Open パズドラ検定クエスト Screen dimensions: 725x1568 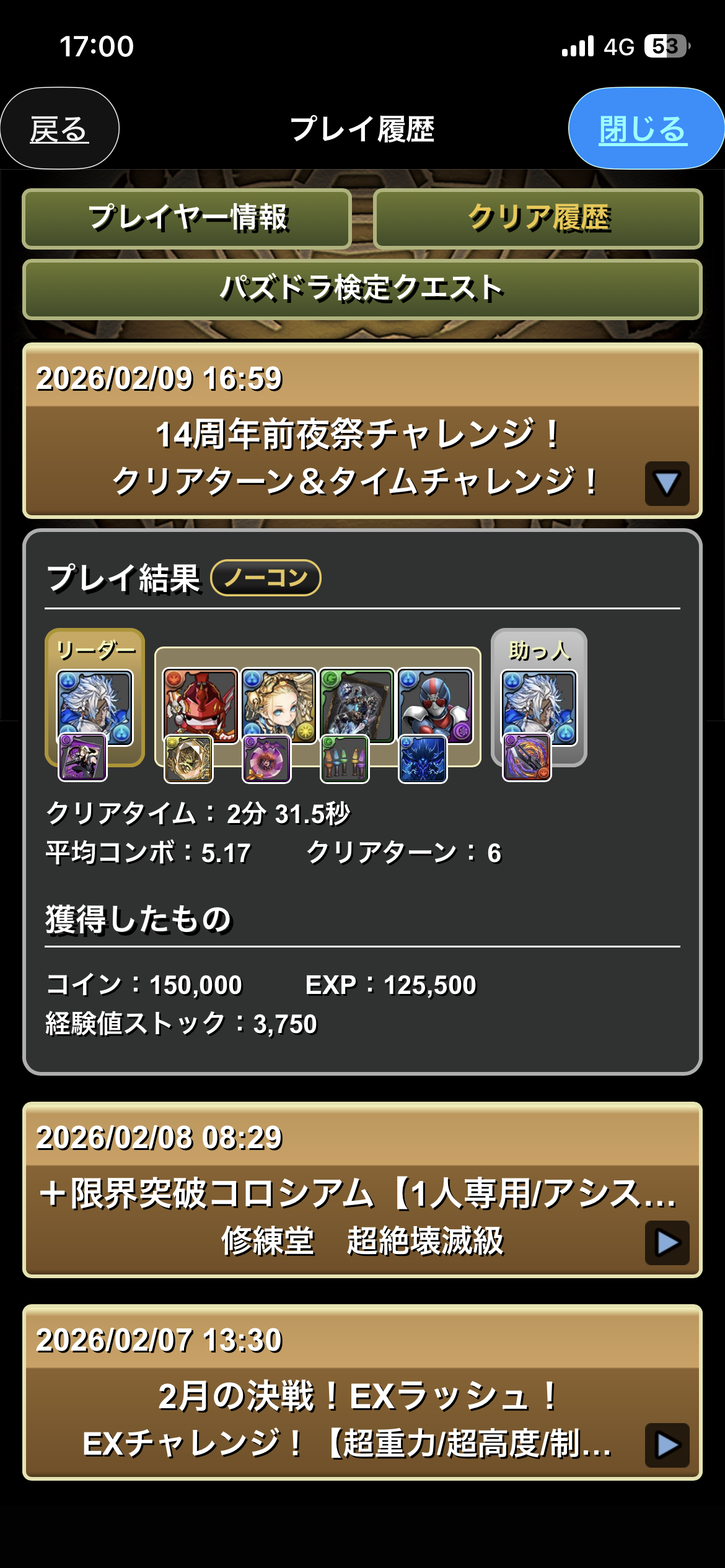coord(362,289)
